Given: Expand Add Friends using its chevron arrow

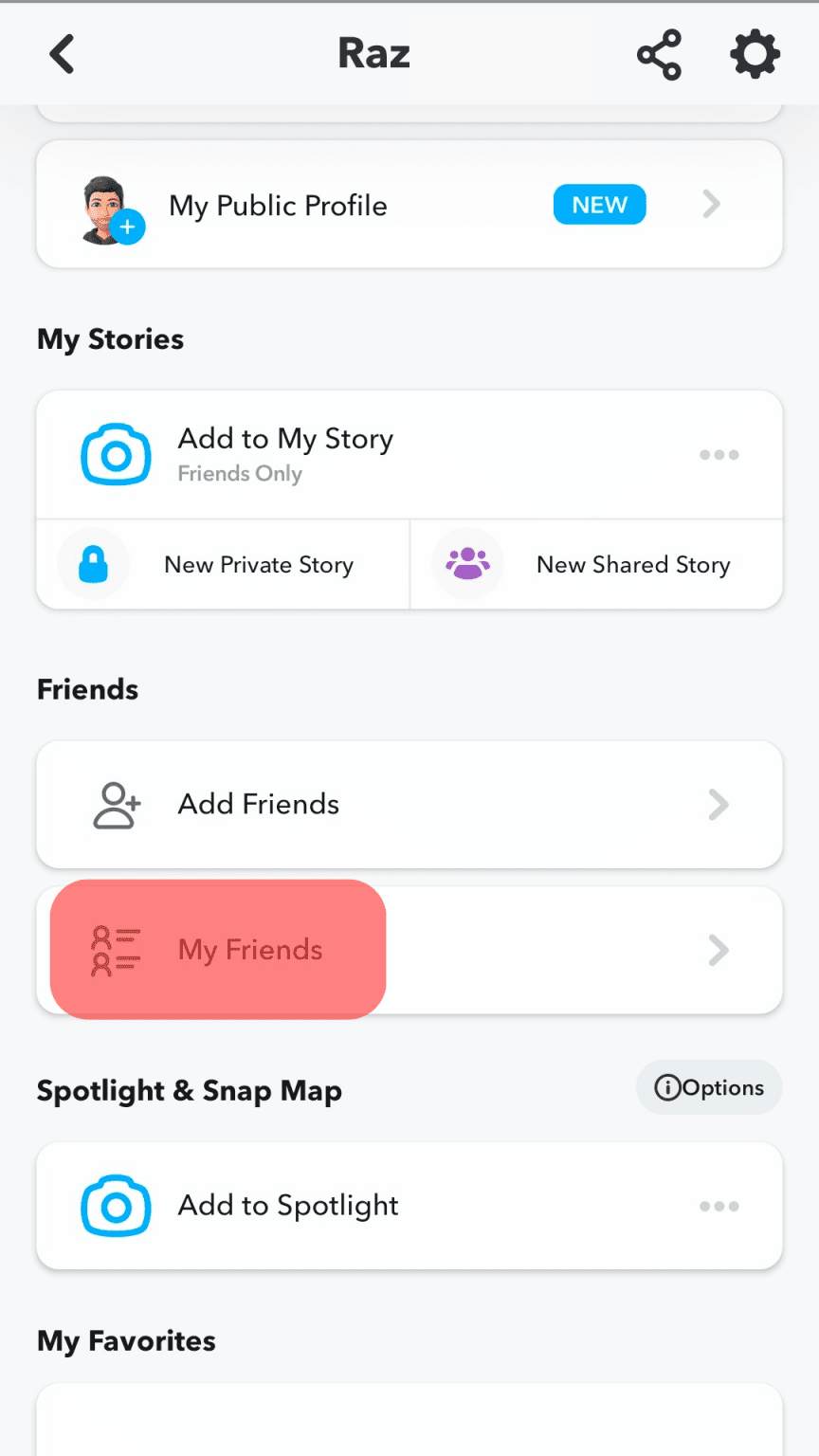Looking at the screenshot, I should (719, 805).
